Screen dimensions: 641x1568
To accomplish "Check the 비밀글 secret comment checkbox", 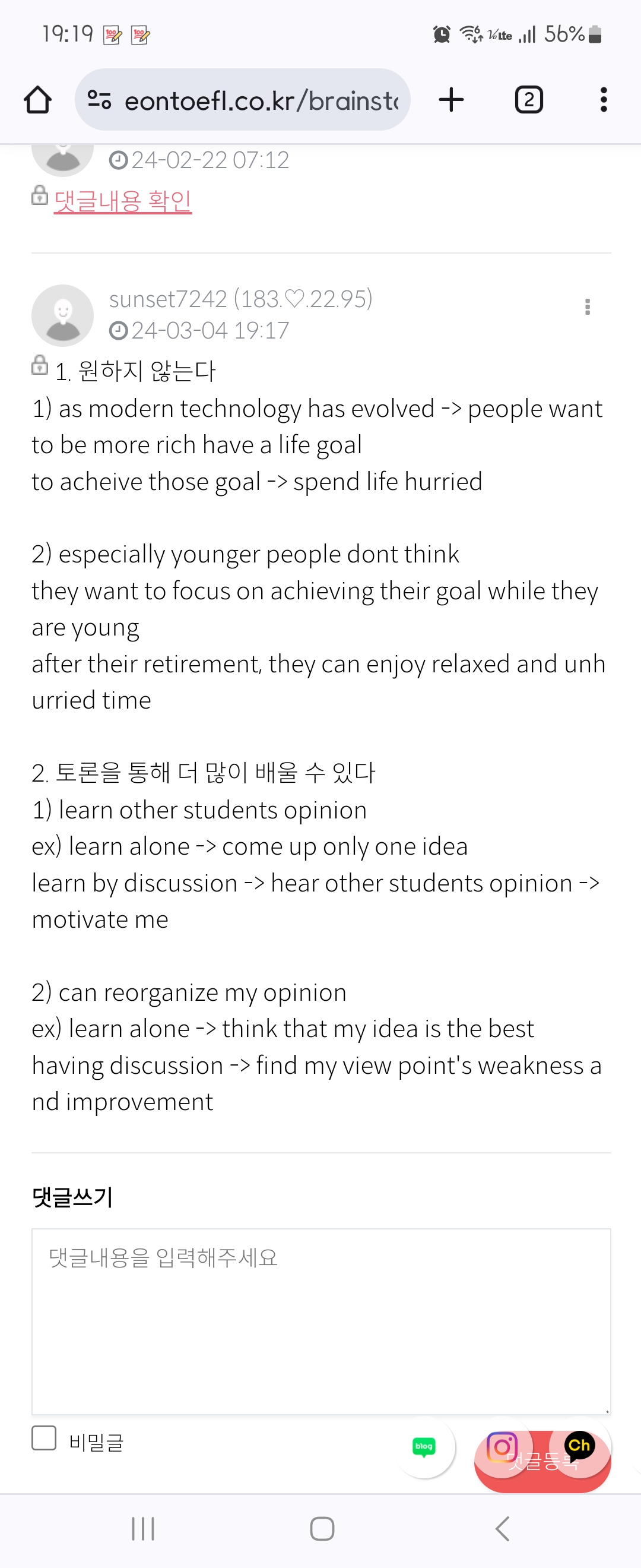I will (x=45, y=1439).
